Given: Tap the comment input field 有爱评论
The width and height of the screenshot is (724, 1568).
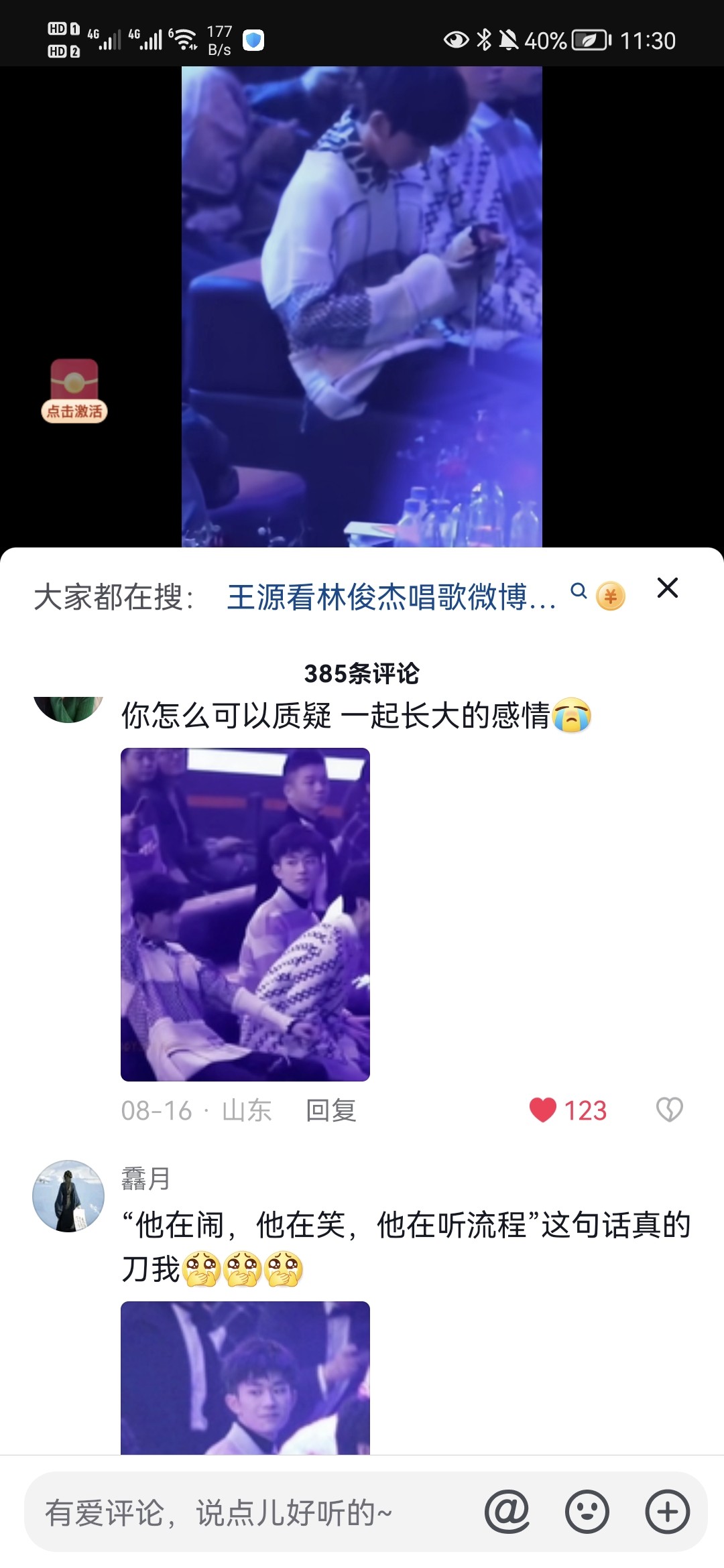Looking at the screenshot, I should pyautogui.click(x=255, y=1512).
